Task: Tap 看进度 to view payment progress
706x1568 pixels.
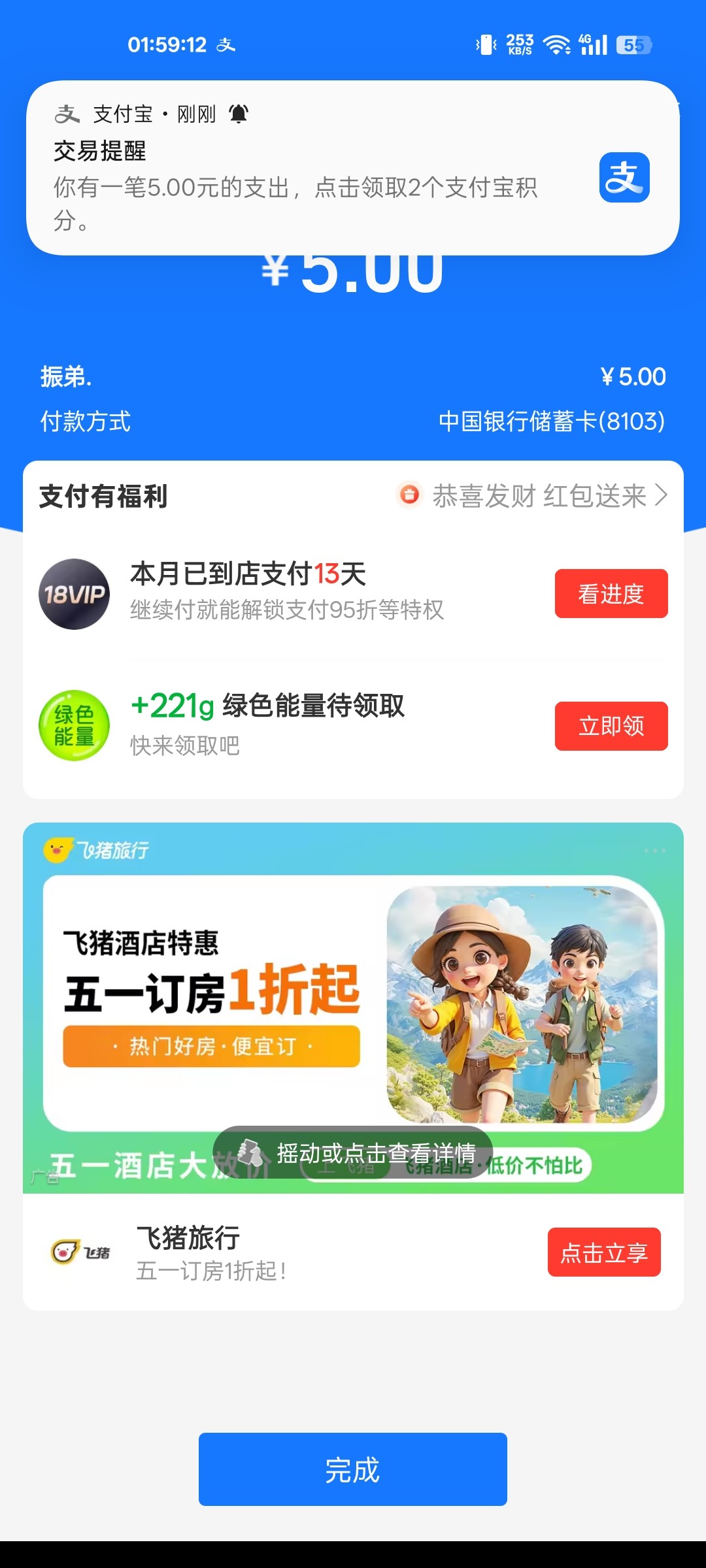Action: tap(611, 594)
